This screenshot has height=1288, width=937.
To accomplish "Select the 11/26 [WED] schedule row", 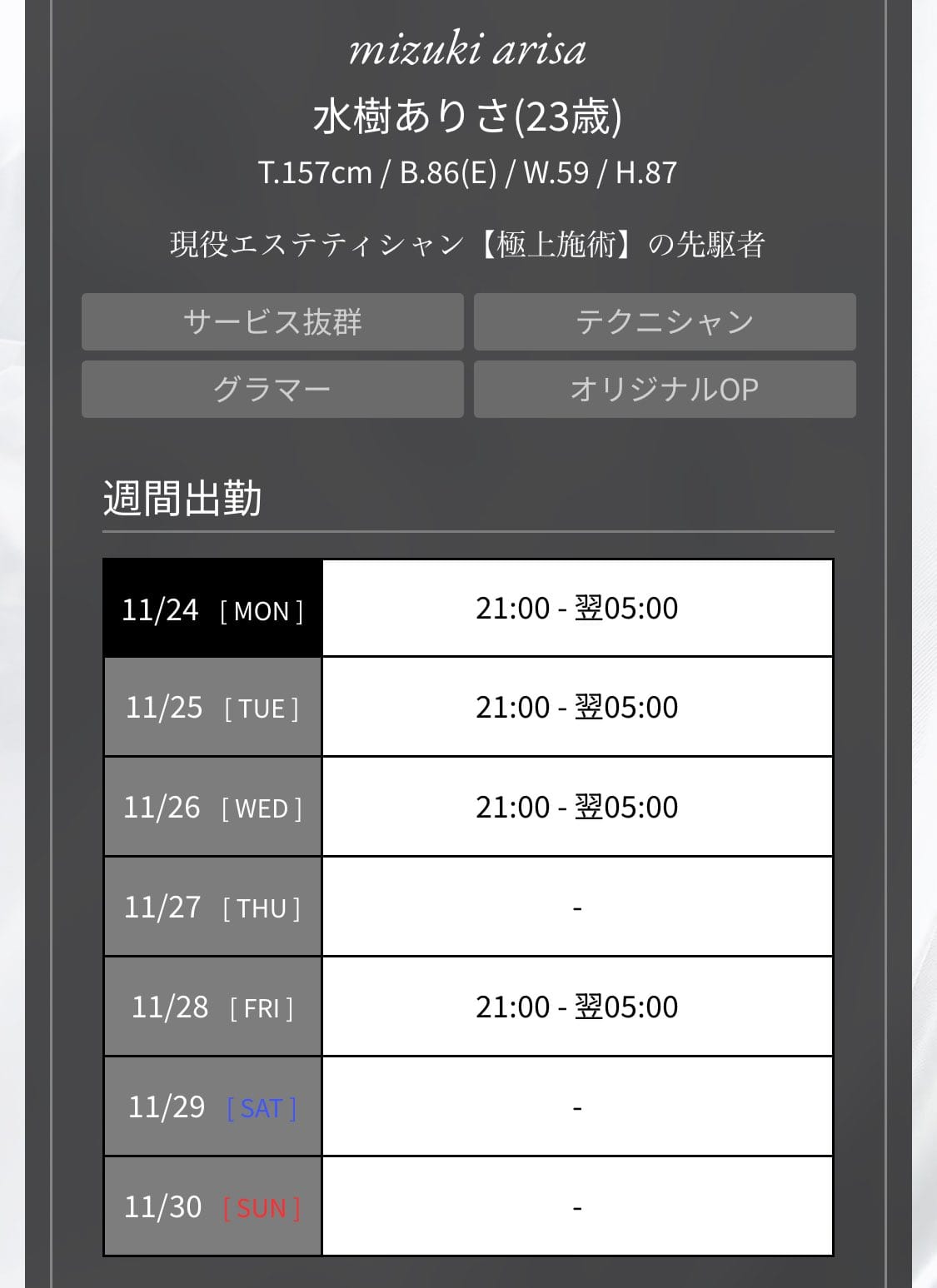I will [211, 806].
